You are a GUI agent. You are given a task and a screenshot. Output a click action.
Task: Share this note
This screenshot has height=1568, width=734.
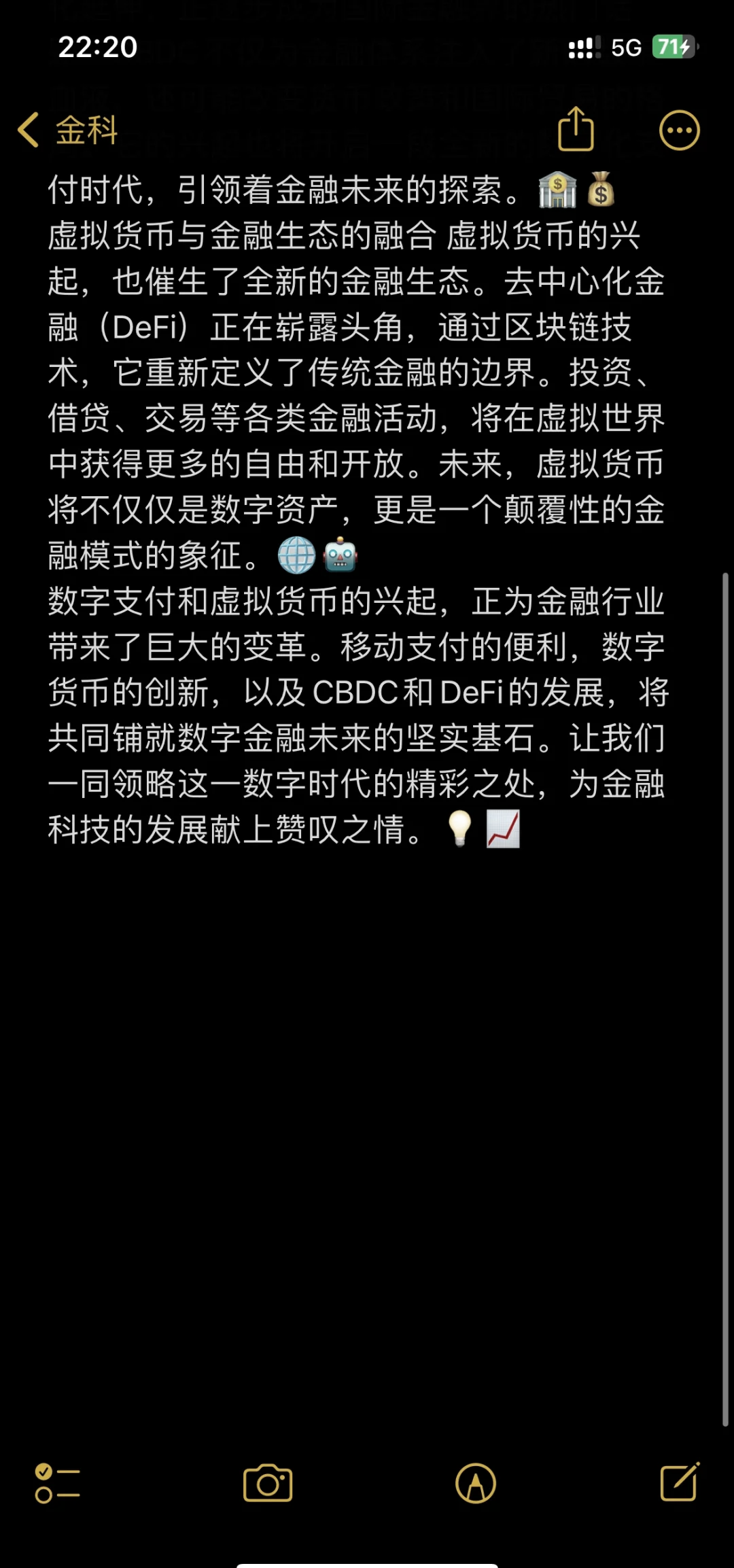coord(576,129)
